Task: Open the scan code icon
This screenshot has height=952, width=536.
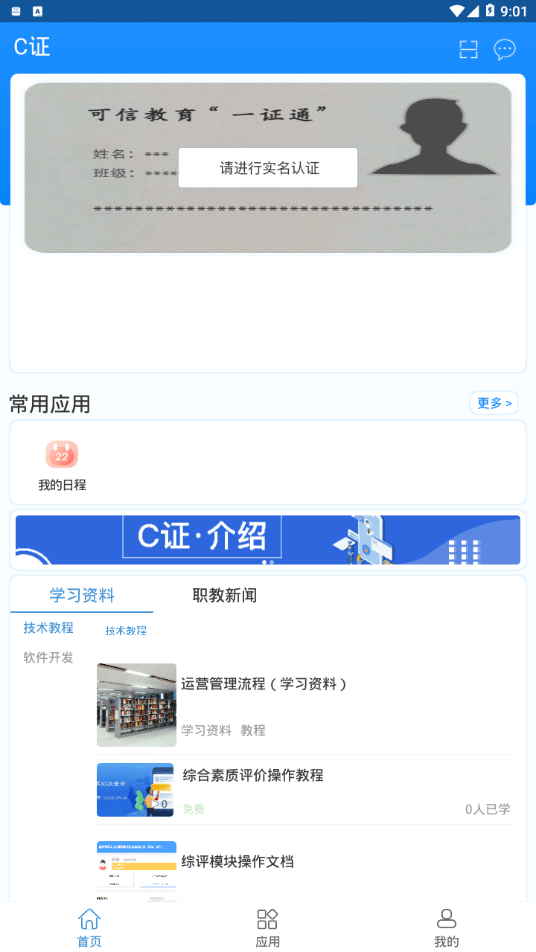Action: tap(468, 49)
